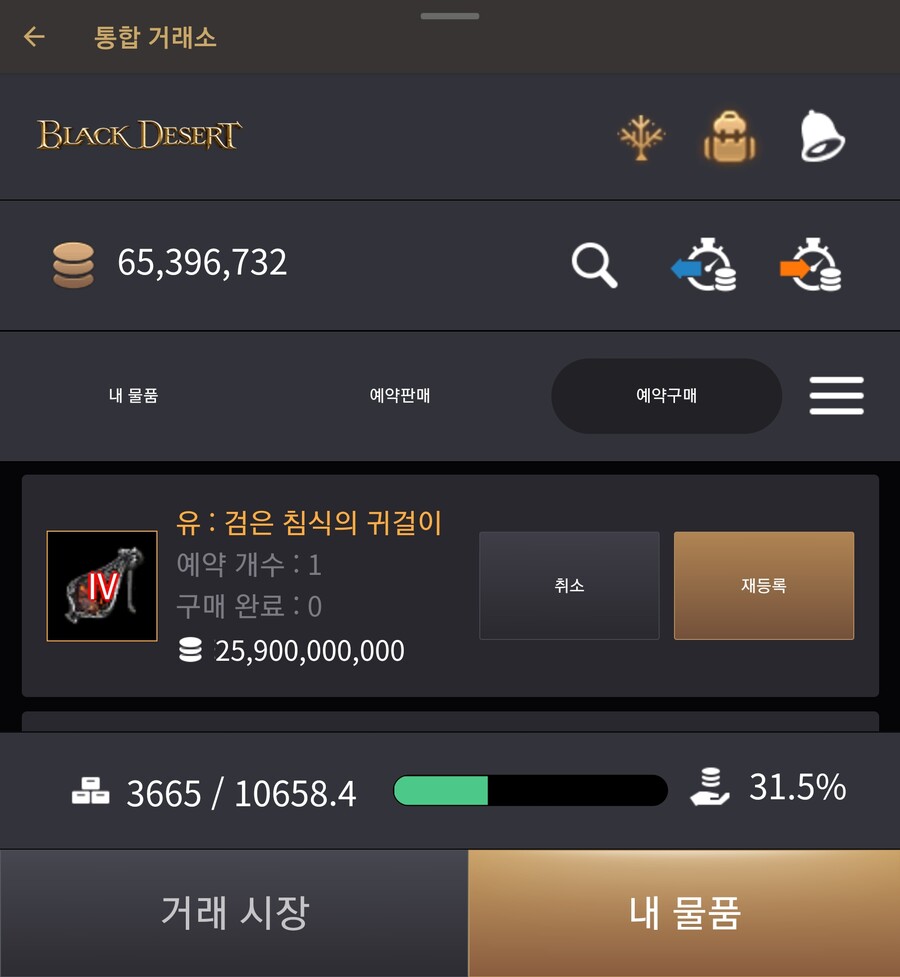900x977 pixels.
Task: Cancel the 검은 침식의 귀걸이 pre-order (취소)
Action: [569, 585]
